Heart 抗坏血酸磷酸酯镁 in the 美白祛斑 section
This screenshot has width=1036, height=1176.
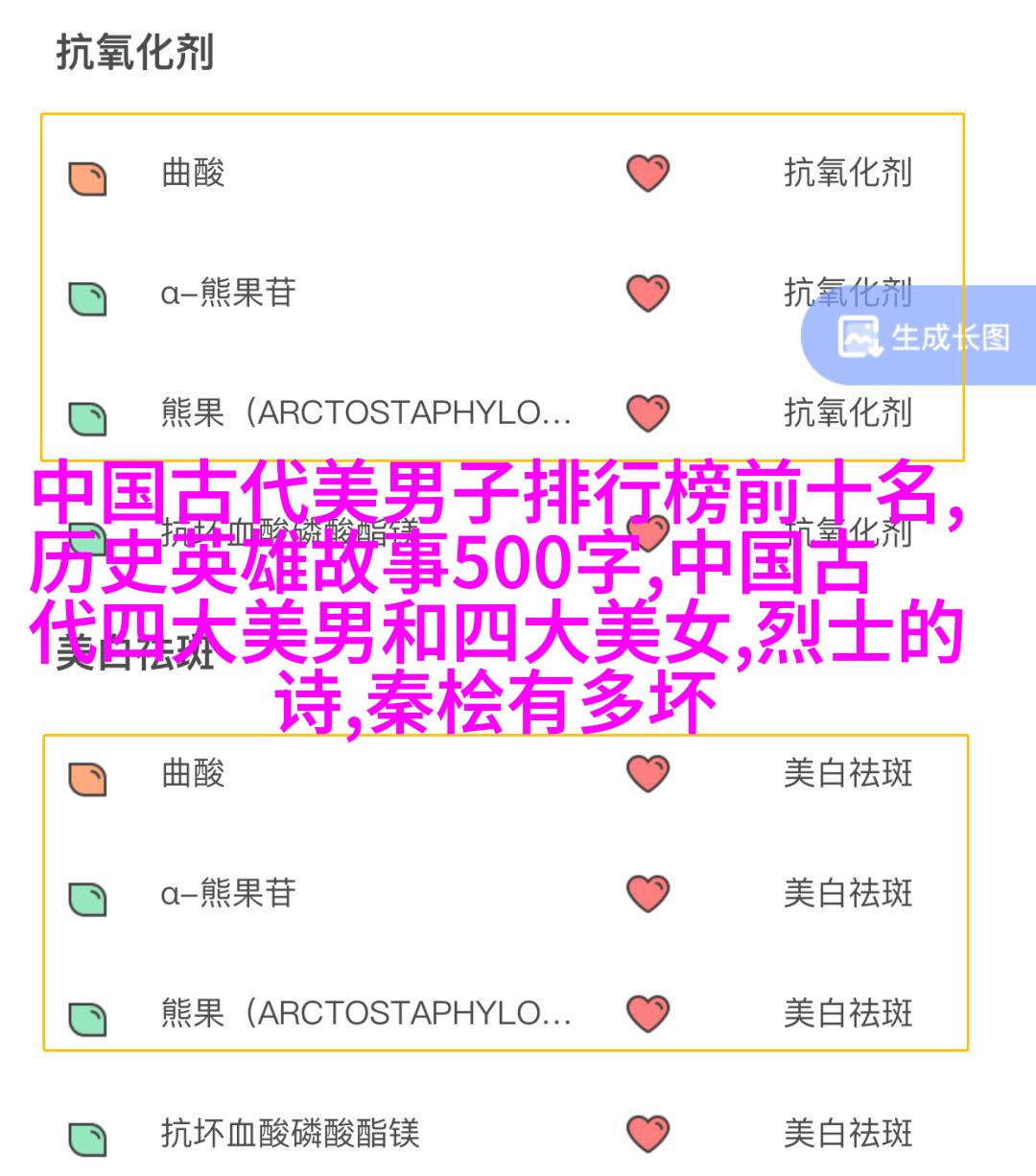pyautogui.click(x=647, y=1134)
